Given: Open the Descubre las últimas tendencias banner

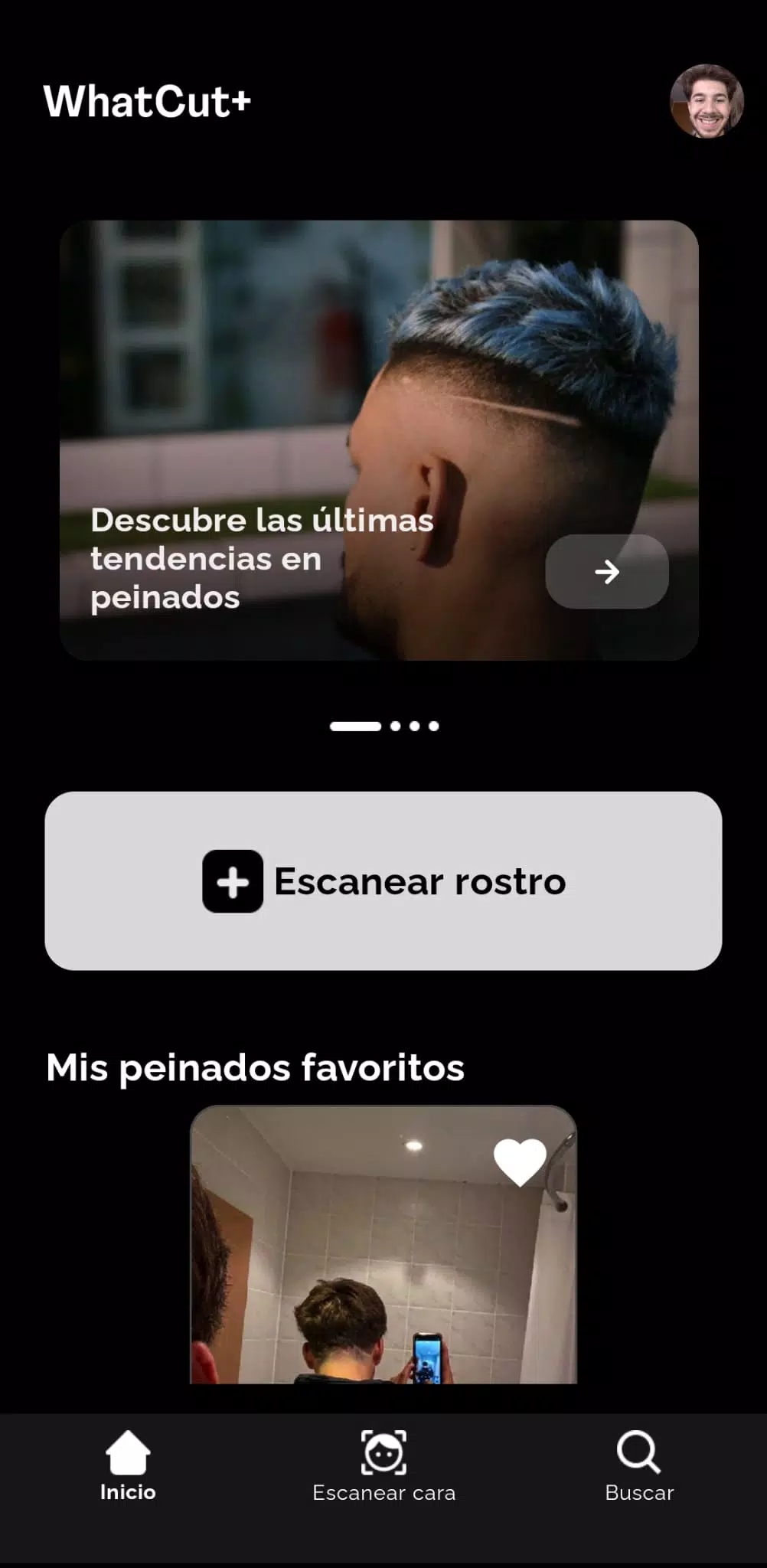Looking at the screenshot, I should (381, 439).
